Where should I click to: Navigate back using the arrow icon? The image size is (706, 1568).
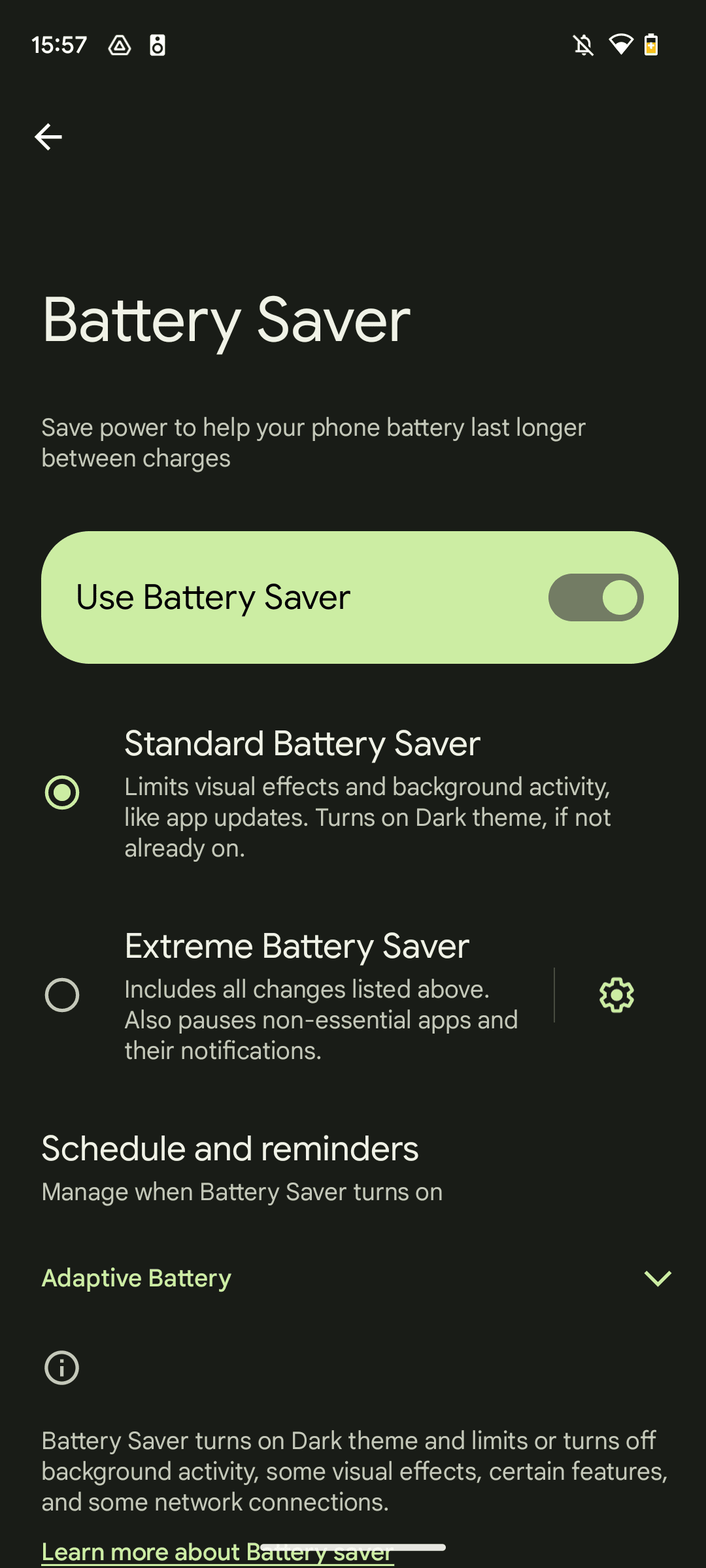(x=48, y=136)
